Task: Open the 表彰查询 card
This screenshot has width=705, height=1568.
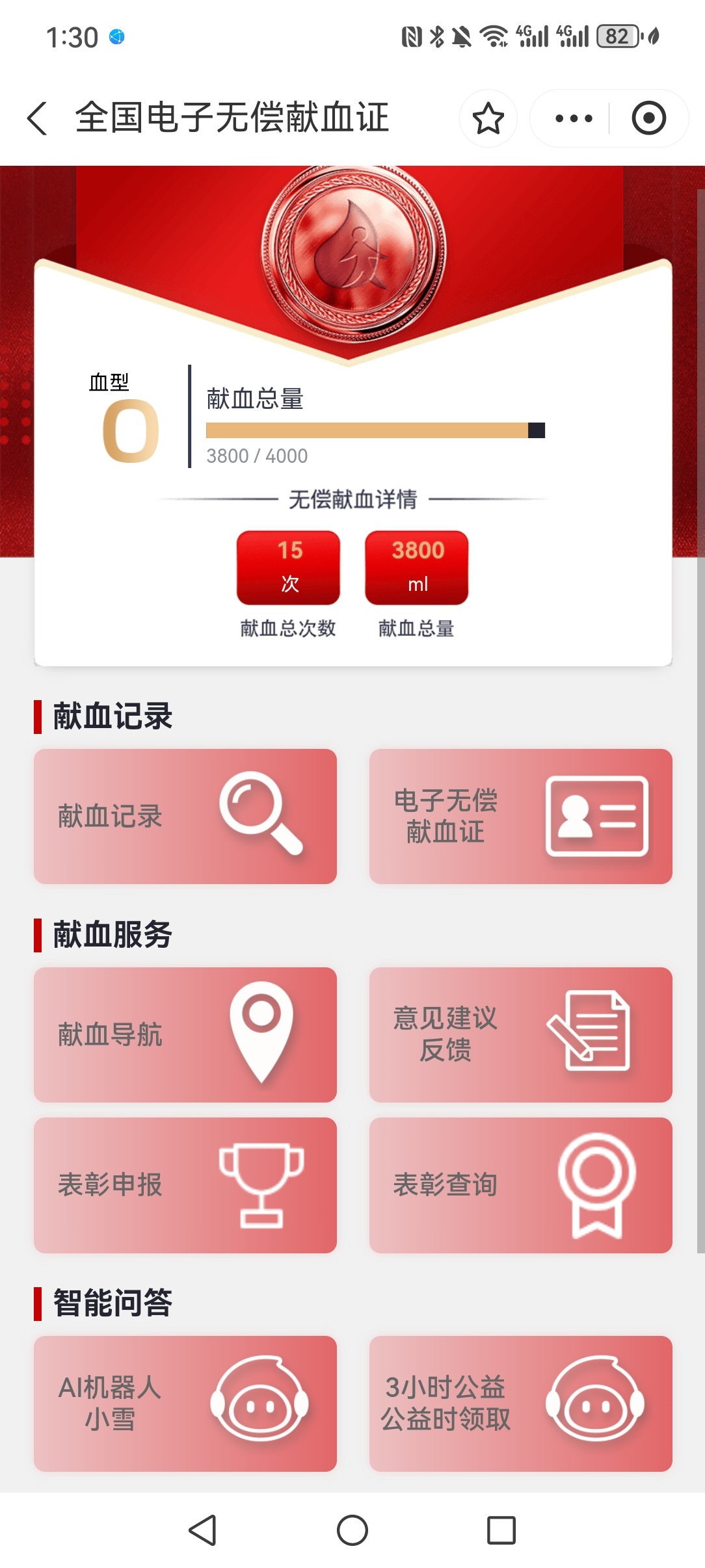Action: click(520, 1184)
